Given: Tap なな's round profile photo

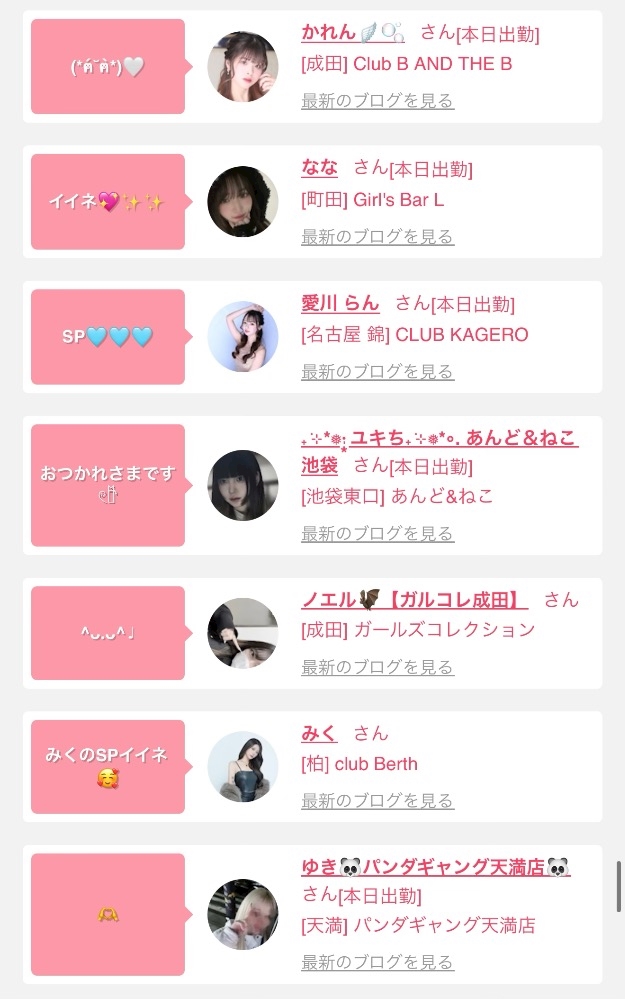Looking at the screenshot, I should click(243, 202).
